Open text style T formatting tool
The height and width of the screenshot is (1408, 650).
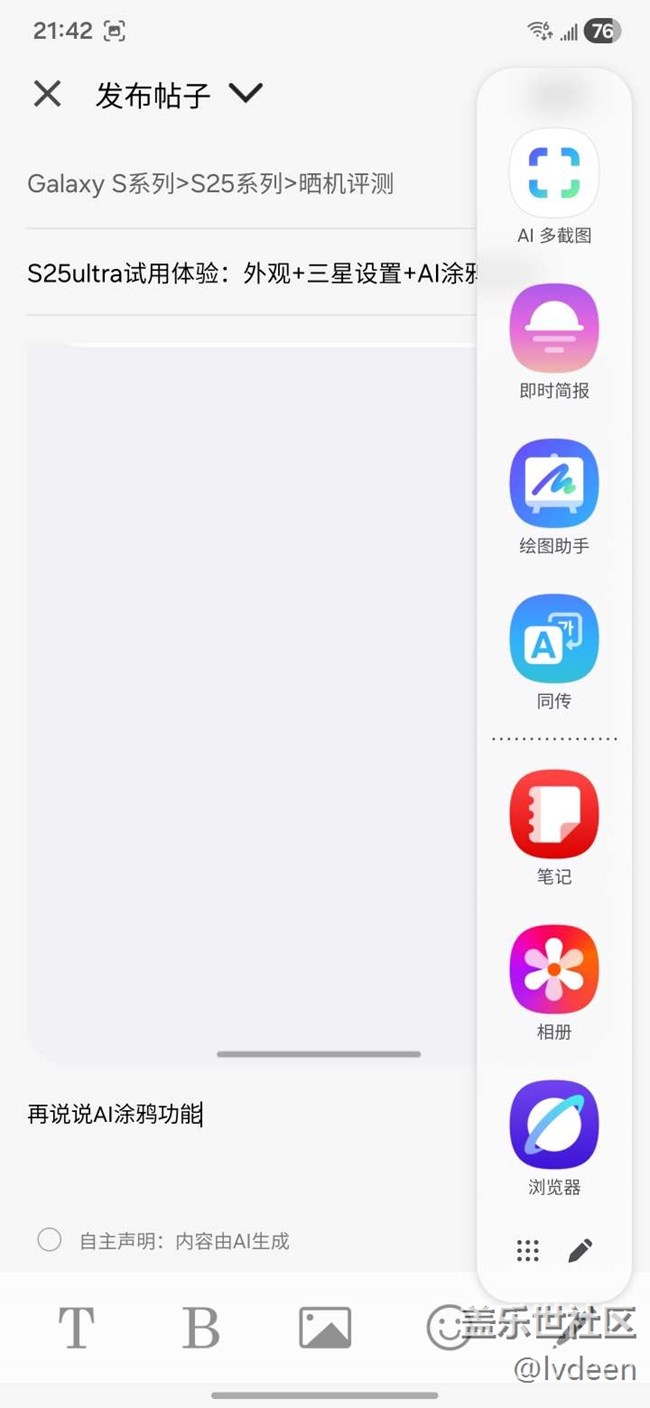click(x=76, y=1328)
